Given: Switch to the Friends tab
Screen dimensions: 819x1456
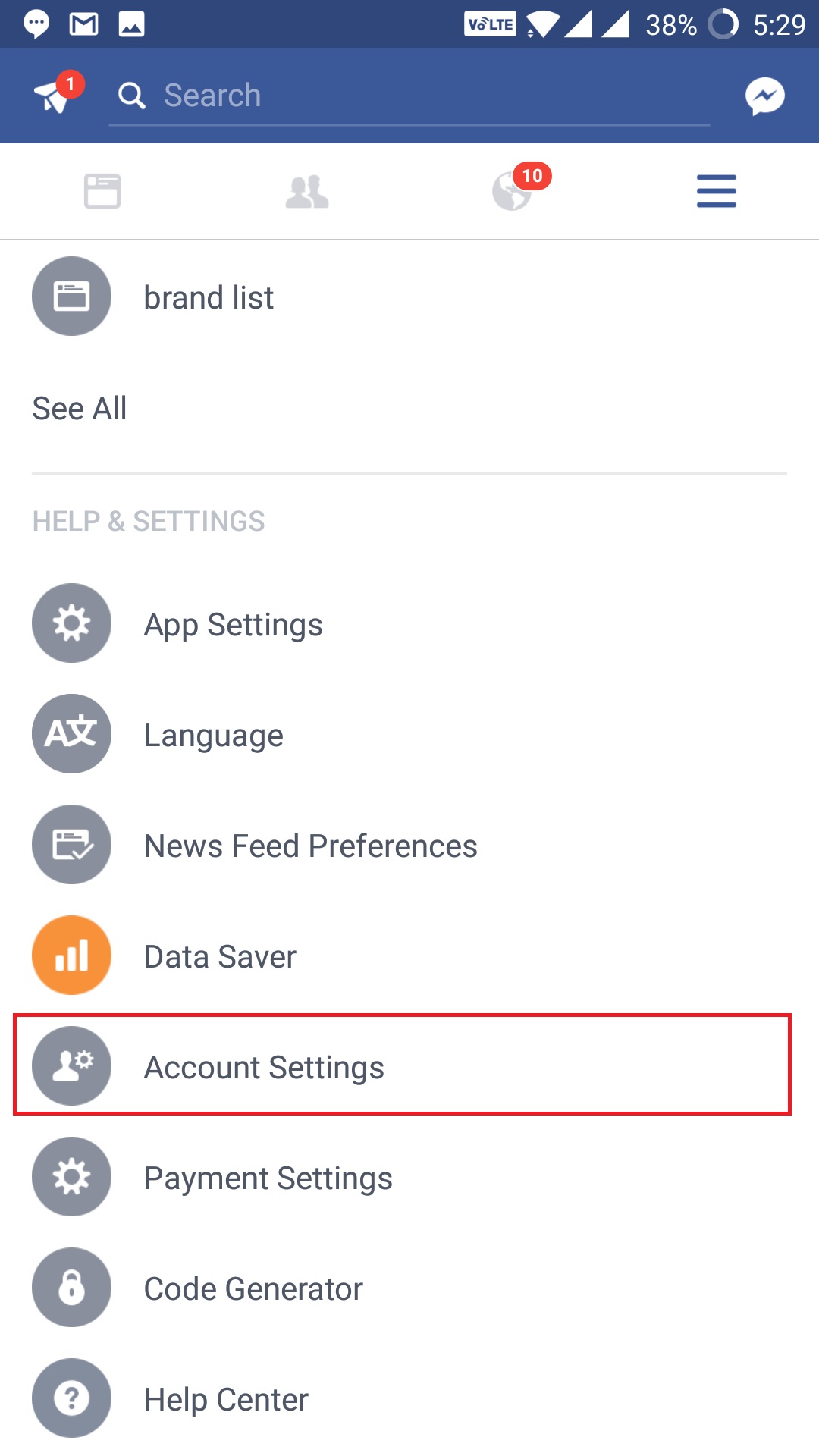Looking at the screenshot, I should [307, 191].
